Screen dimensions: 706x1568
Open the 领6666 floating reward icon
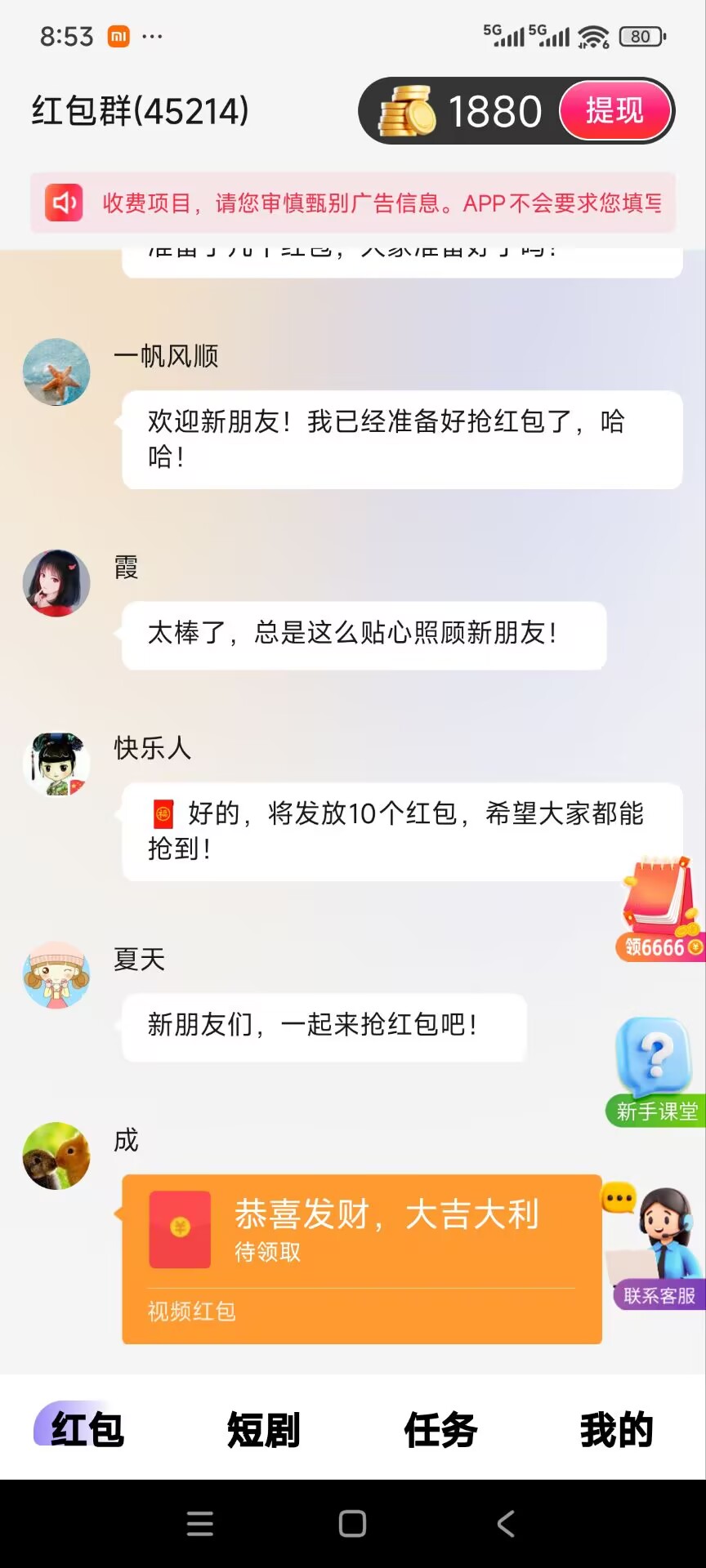pos(659,908)
